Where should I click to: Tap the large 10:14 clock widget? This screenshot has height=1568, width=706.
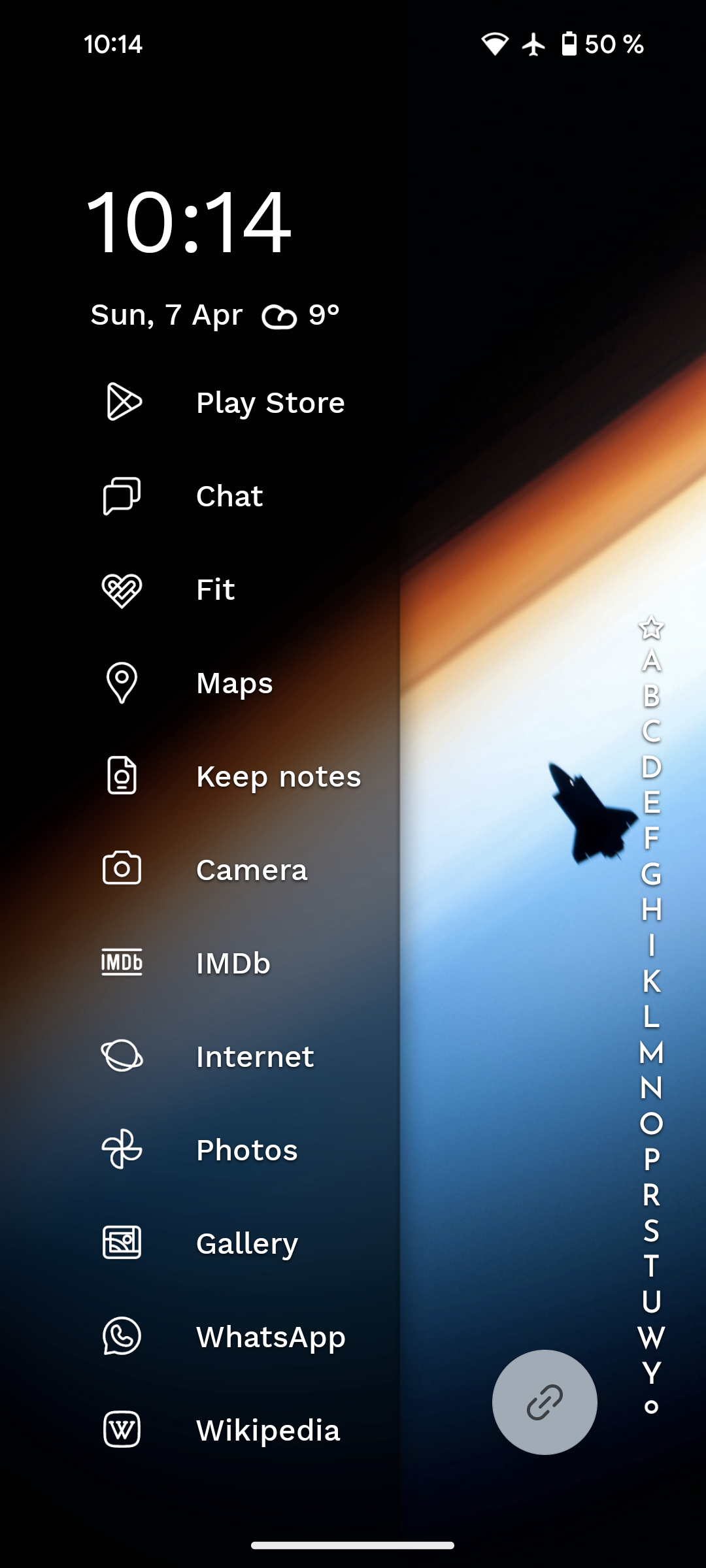(x=188, y=221)
